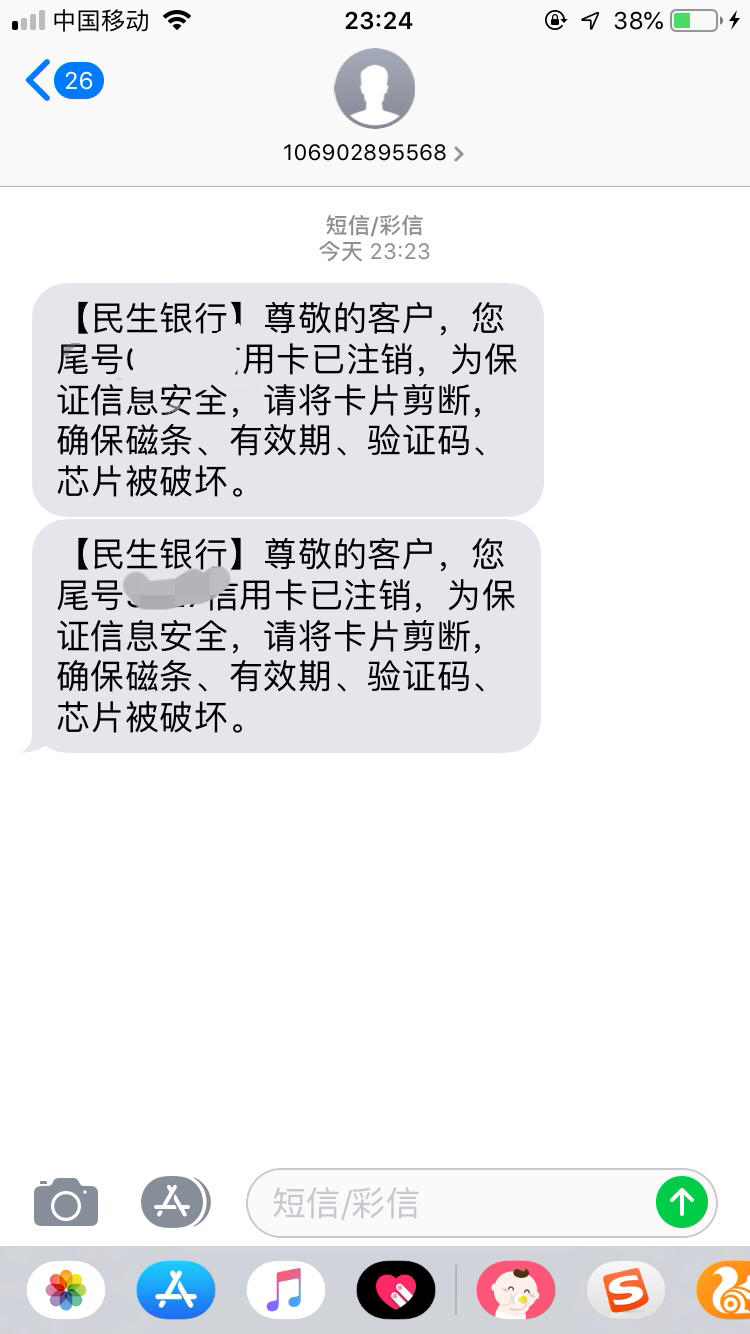This screenshot has height=1334, width=750.
Task: Open the App Store in the app strip
Action: (x=176, y=1289)
